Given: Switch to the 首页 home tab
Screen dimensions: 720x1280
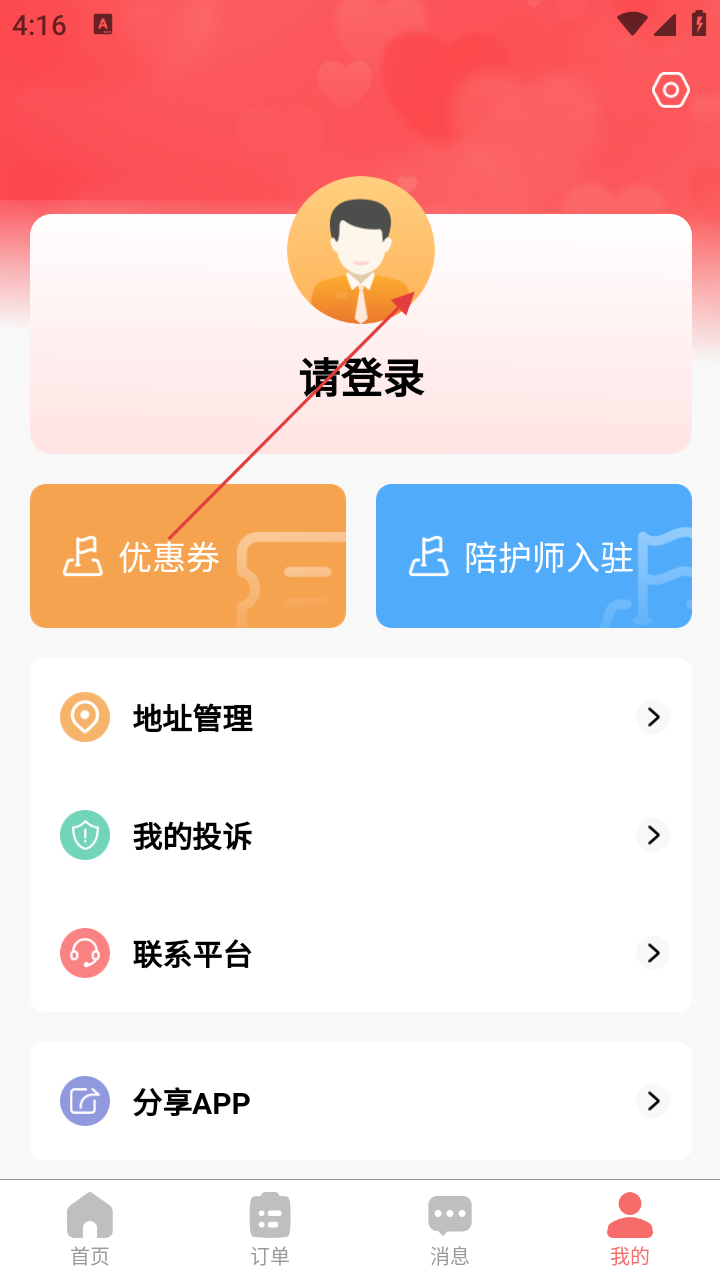Looking at the screenshot, I should 90,1229.
